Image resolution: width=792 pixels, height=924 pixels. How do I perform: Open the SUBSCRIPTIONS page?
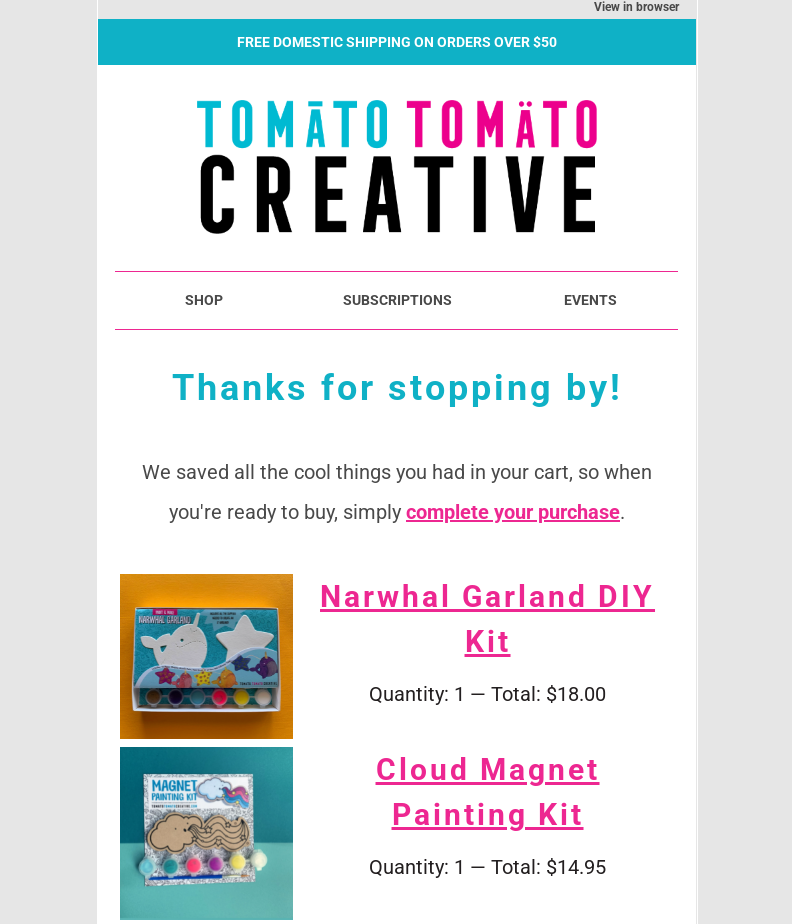pyautogui.click(x=397, y=300)
